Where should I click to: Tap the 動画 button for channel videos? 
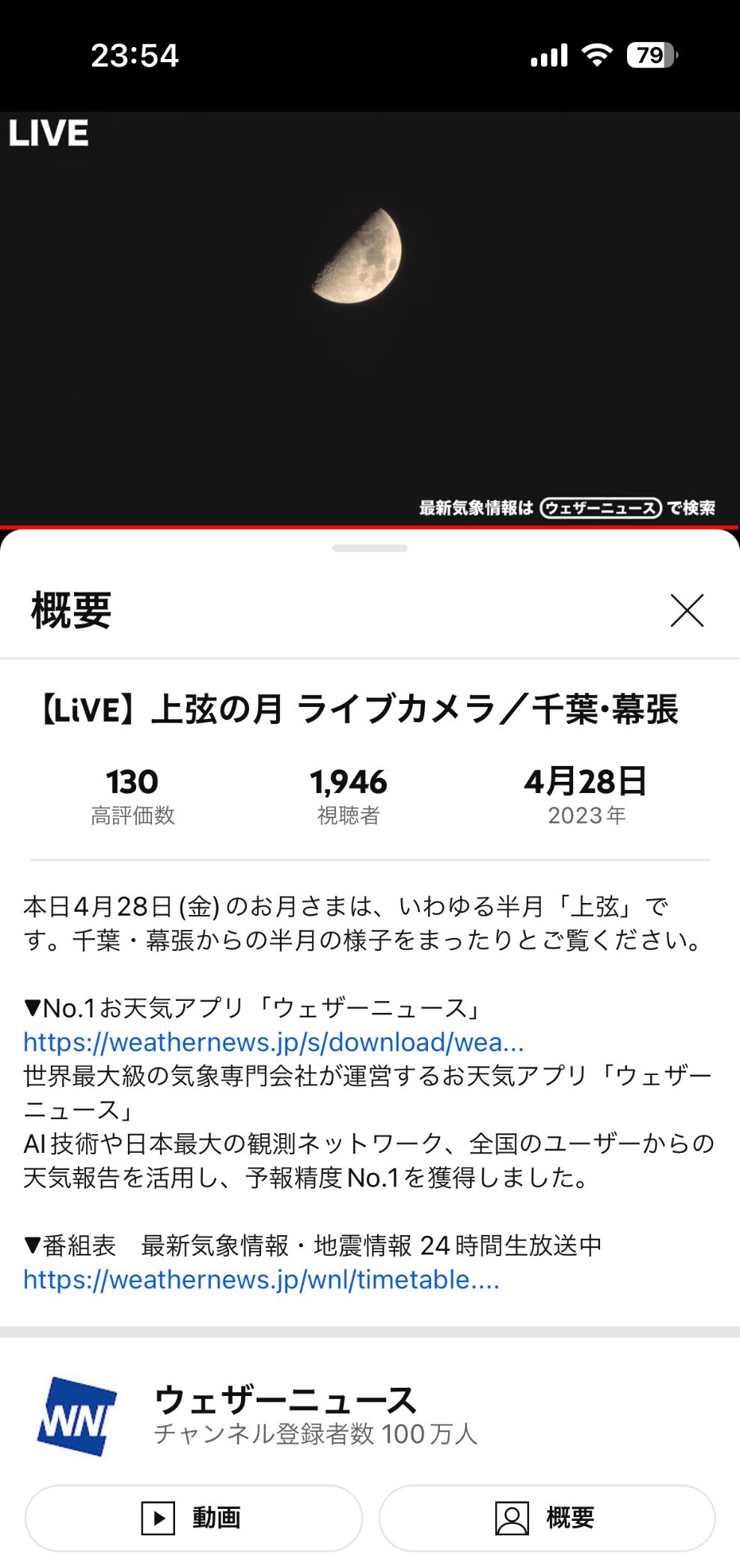tap(194, 1518)
